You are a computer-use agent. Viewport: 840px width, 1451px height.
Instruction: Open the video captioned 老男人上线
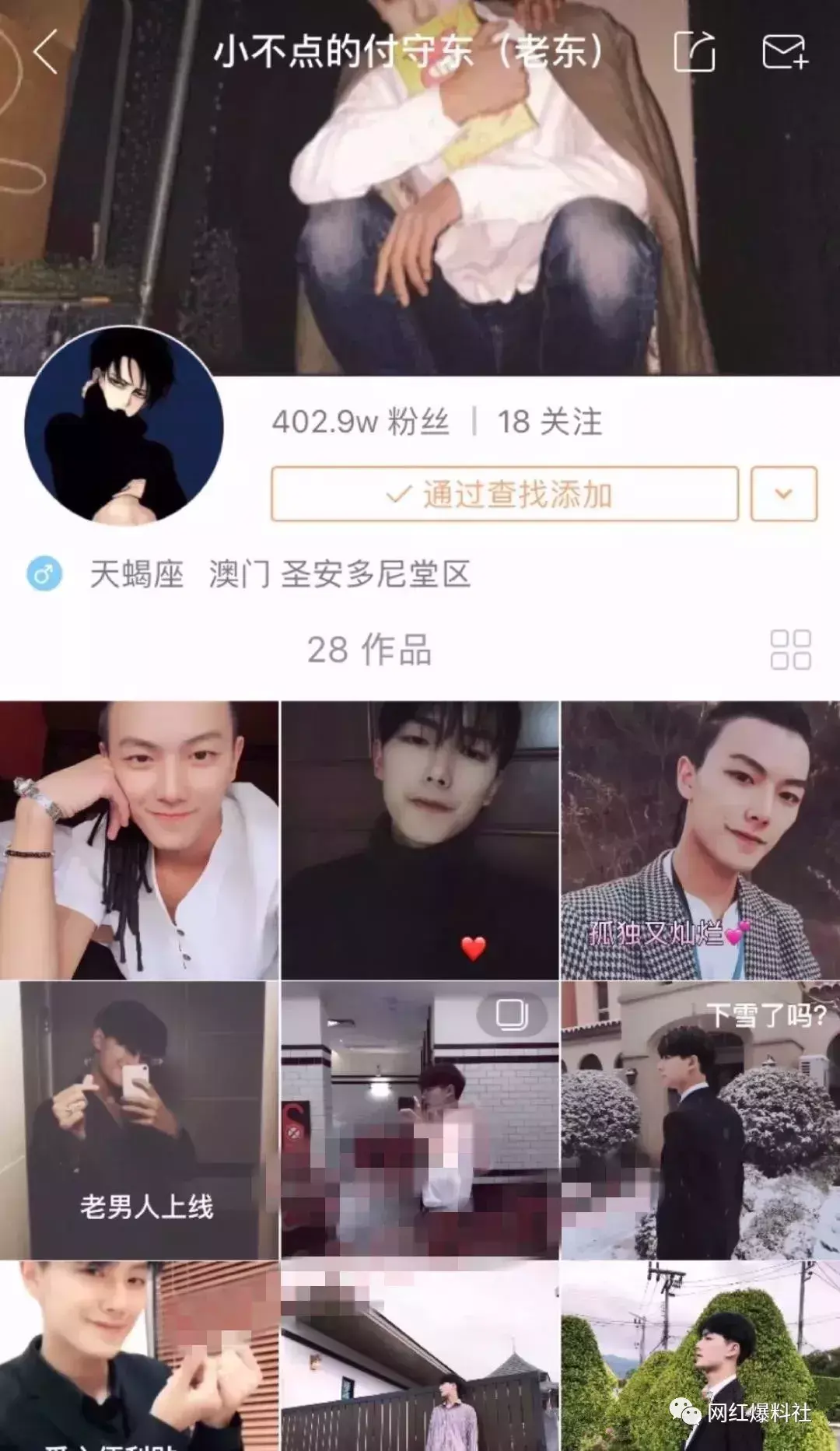tap(139, 1120)
